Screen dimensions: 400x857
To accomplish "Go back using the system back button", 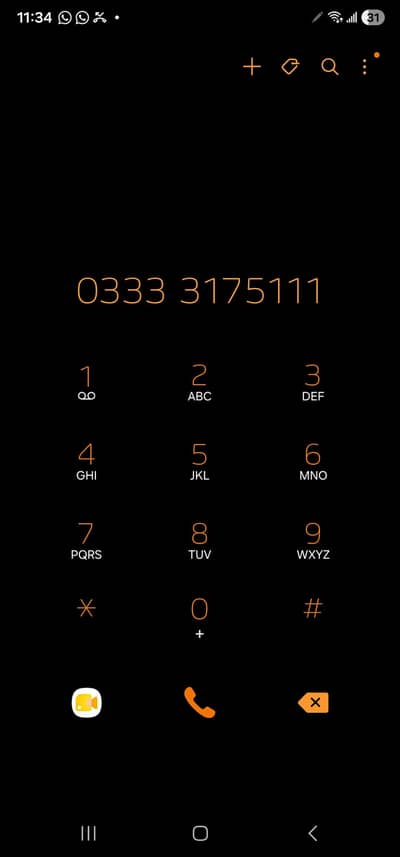I will (x=313, y=833).
